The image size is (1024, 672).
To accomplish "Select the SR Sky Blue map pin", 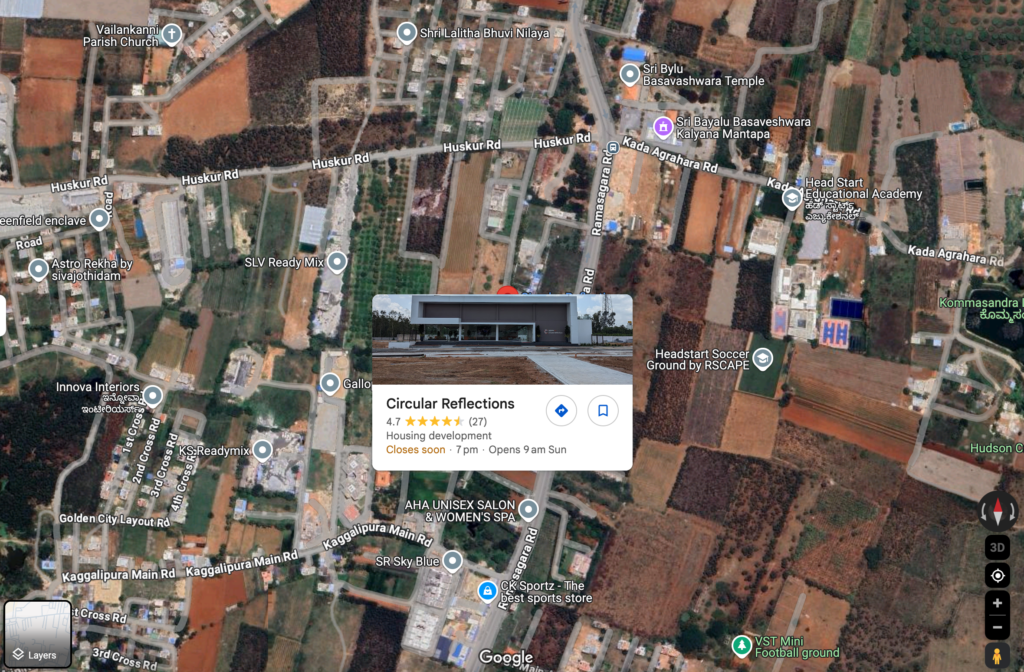I will pos(452,562).
